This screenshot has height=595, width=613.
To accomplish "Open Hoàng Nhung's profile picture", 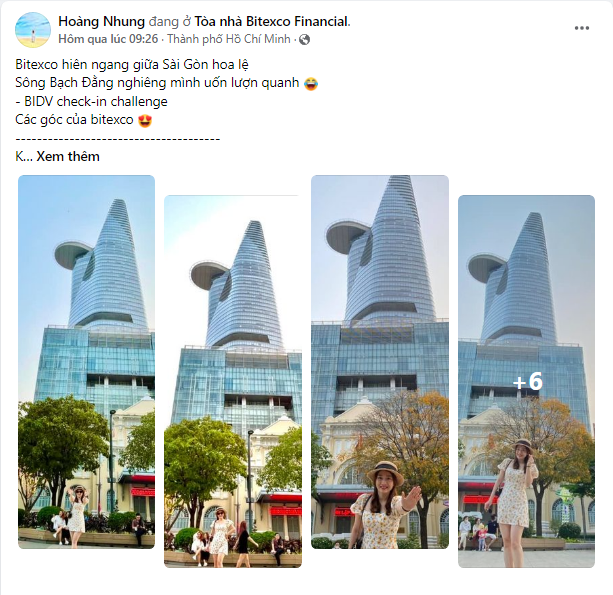I will 33,30.
